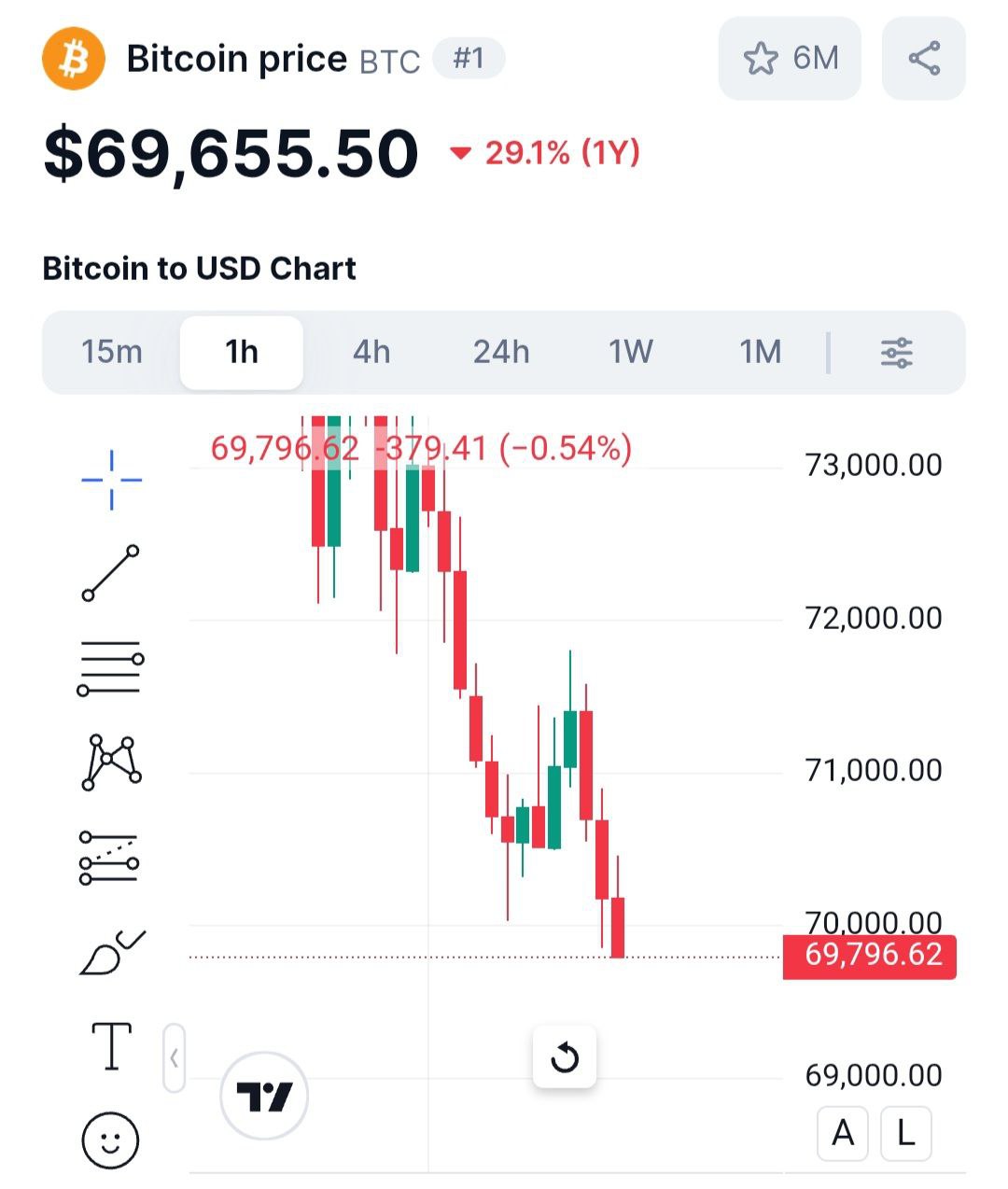The height and width of the screenshot is (1189, 1008).
Task: Switch chart to the 15m interval
Action: click(112, 352)
